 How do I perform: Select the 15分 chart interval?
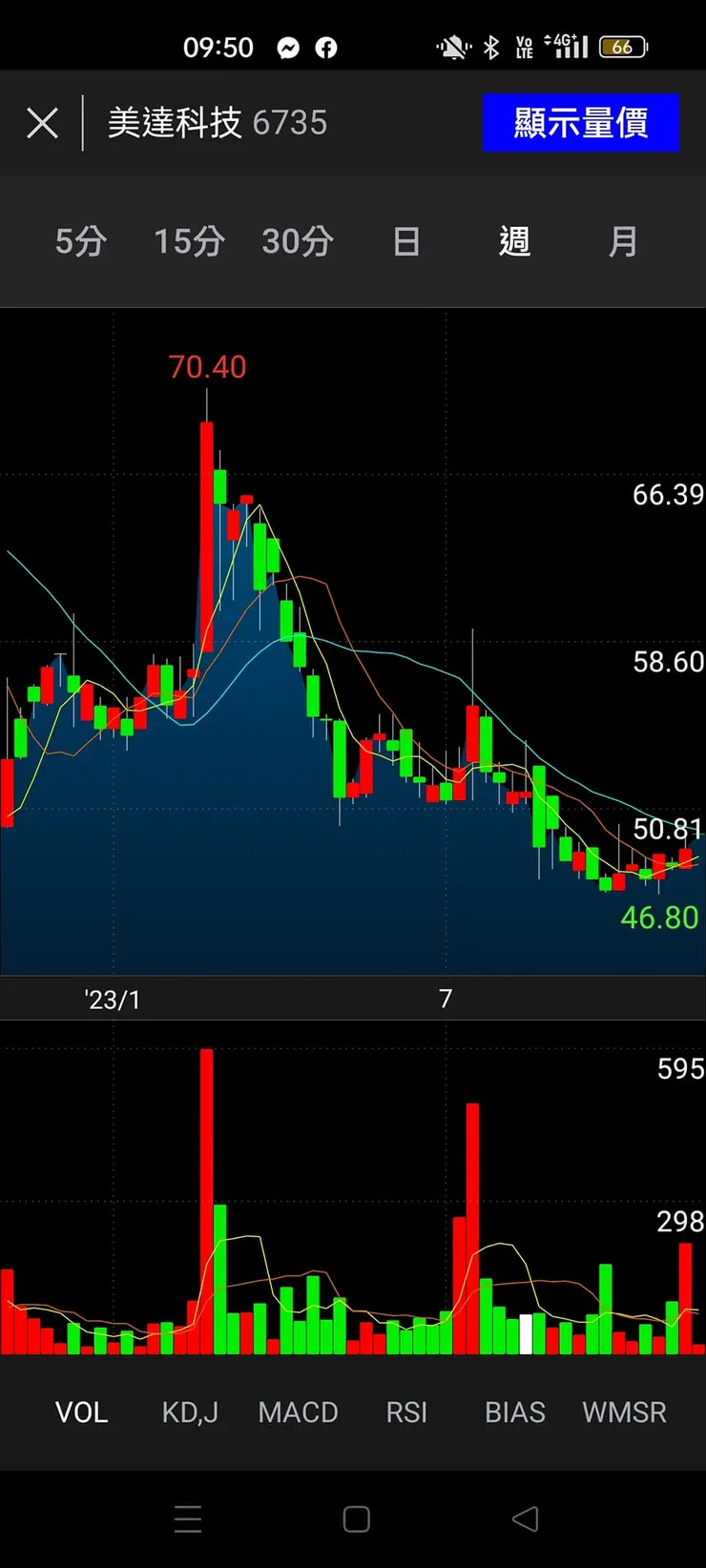click(x=189, y=241)
